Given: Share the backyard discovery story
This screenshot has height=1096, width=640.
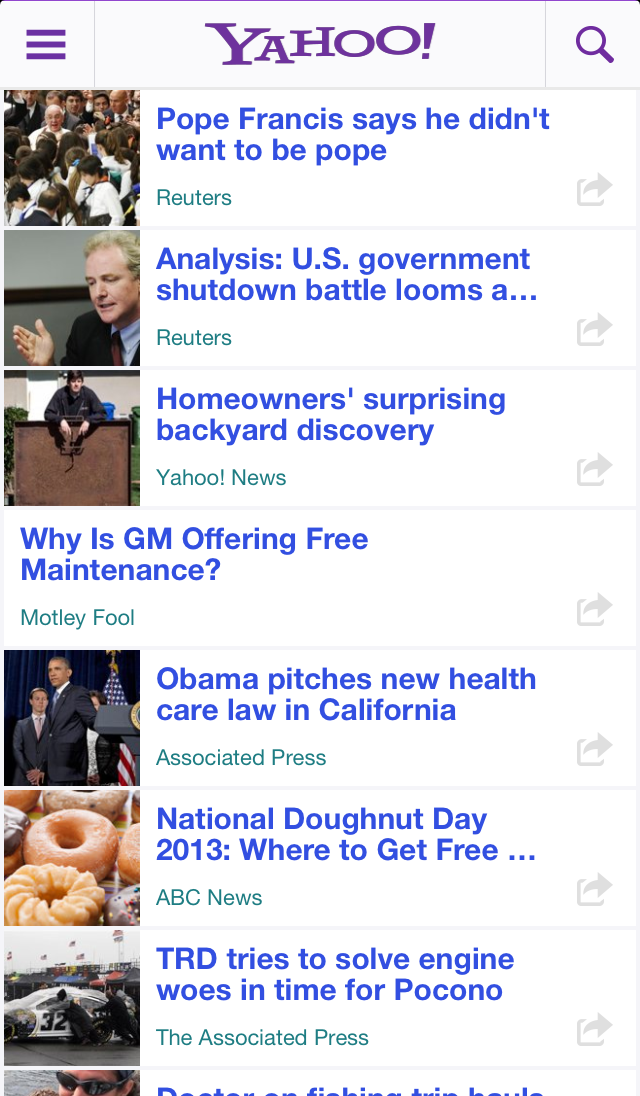Looking at the screenshot, I should click(x=594, y=470).
